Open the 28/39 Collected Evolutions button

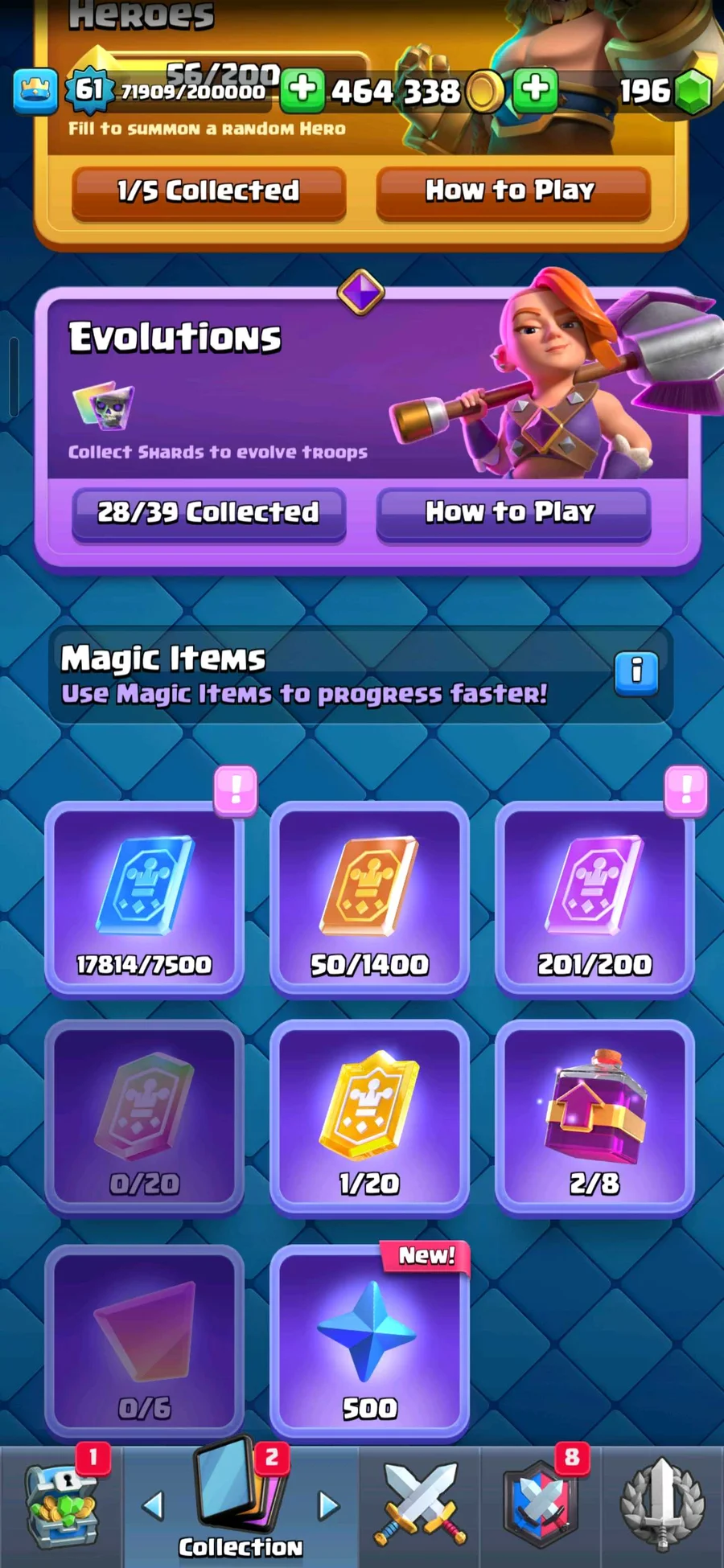(208, 513)
